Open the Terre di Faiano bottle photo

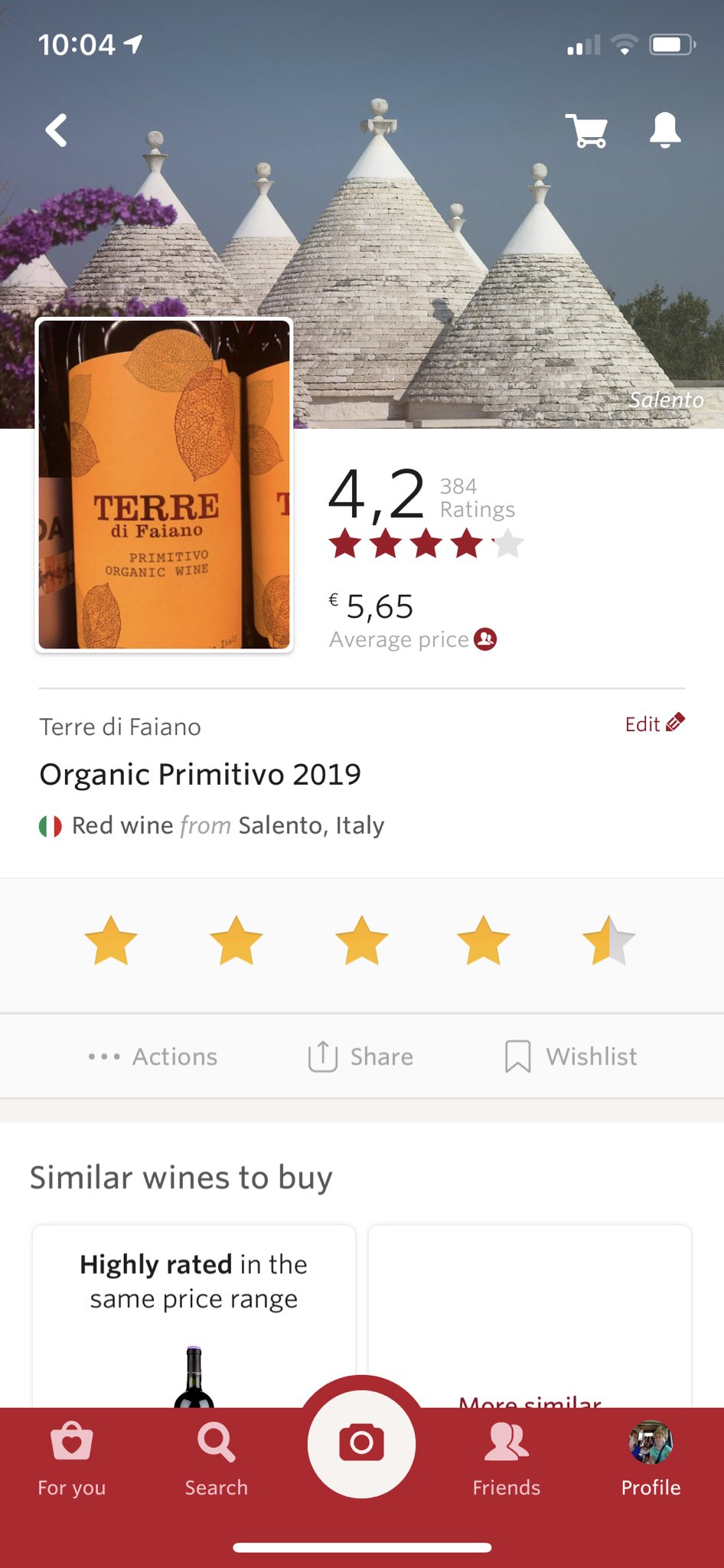(164, 485)
